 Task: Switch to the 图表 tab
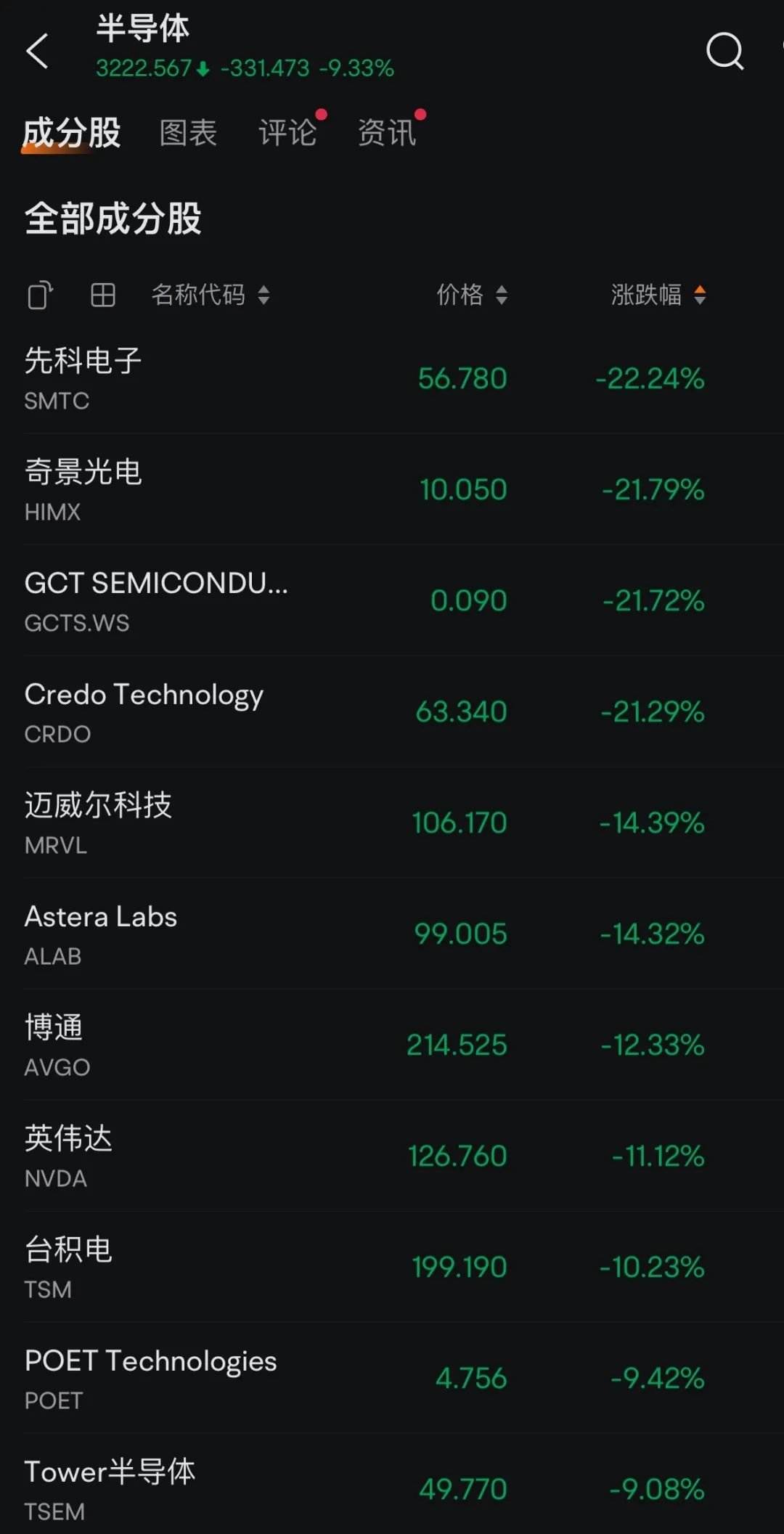(x=188, y=133)
